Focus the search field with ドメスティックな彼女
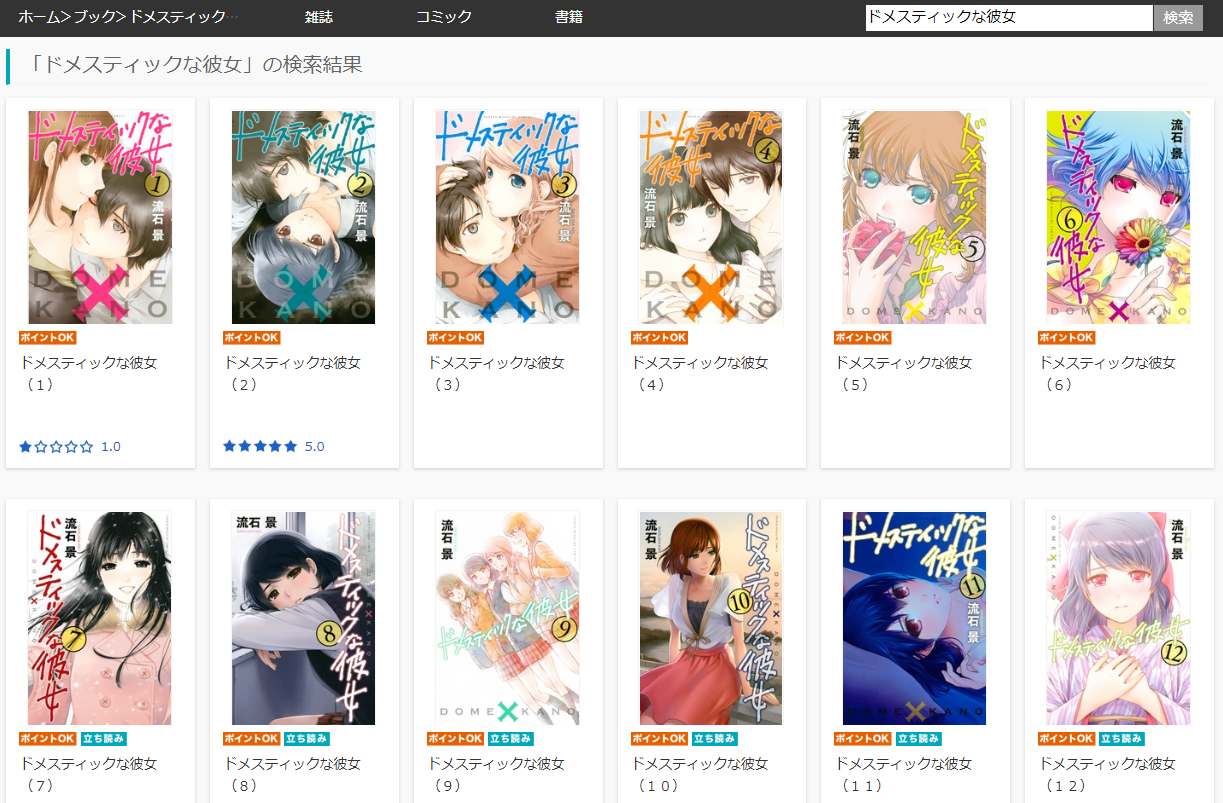Image resolution: width=1223 pixels, height=803 pixels. [x=1008, y=18]
